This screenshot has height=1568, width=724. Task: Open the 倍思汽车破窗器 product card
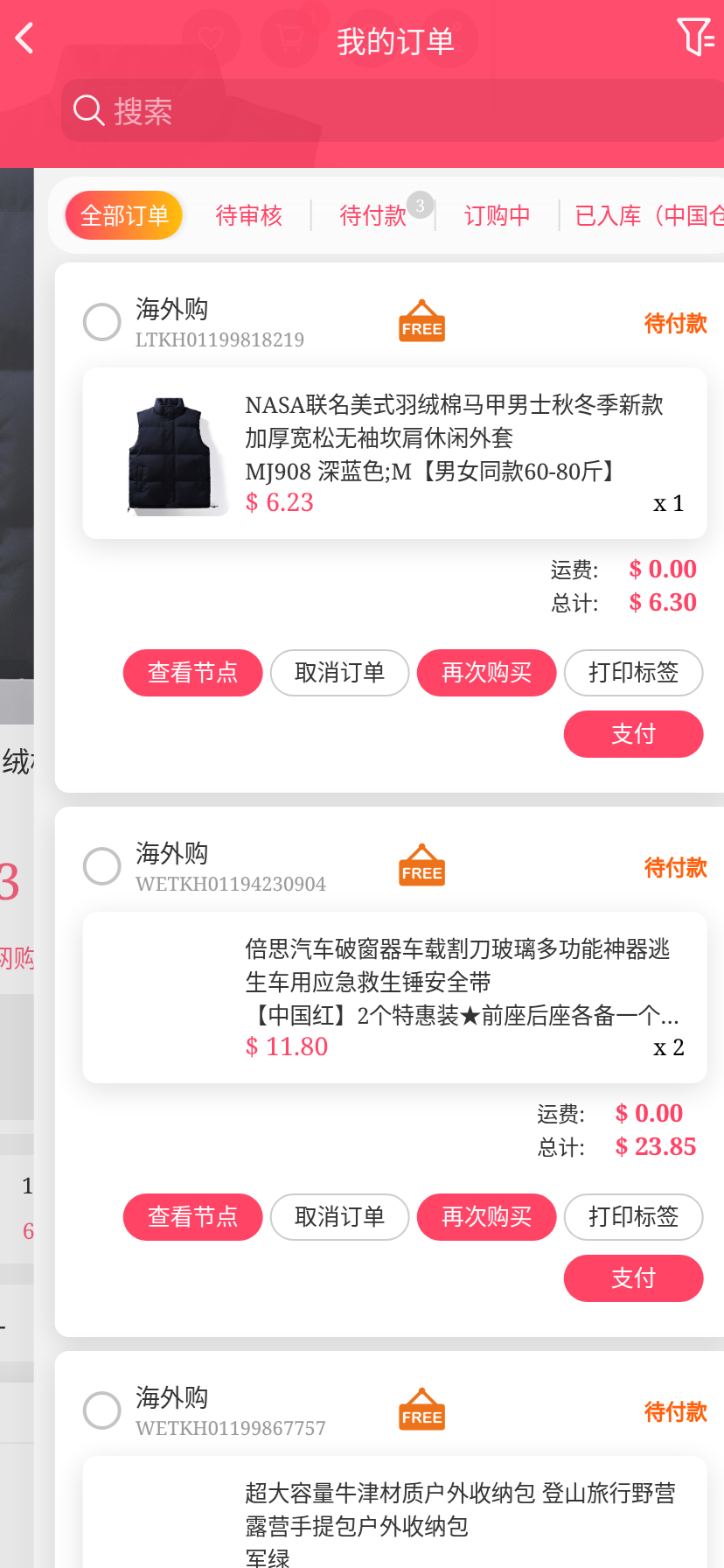coord(394,997)
